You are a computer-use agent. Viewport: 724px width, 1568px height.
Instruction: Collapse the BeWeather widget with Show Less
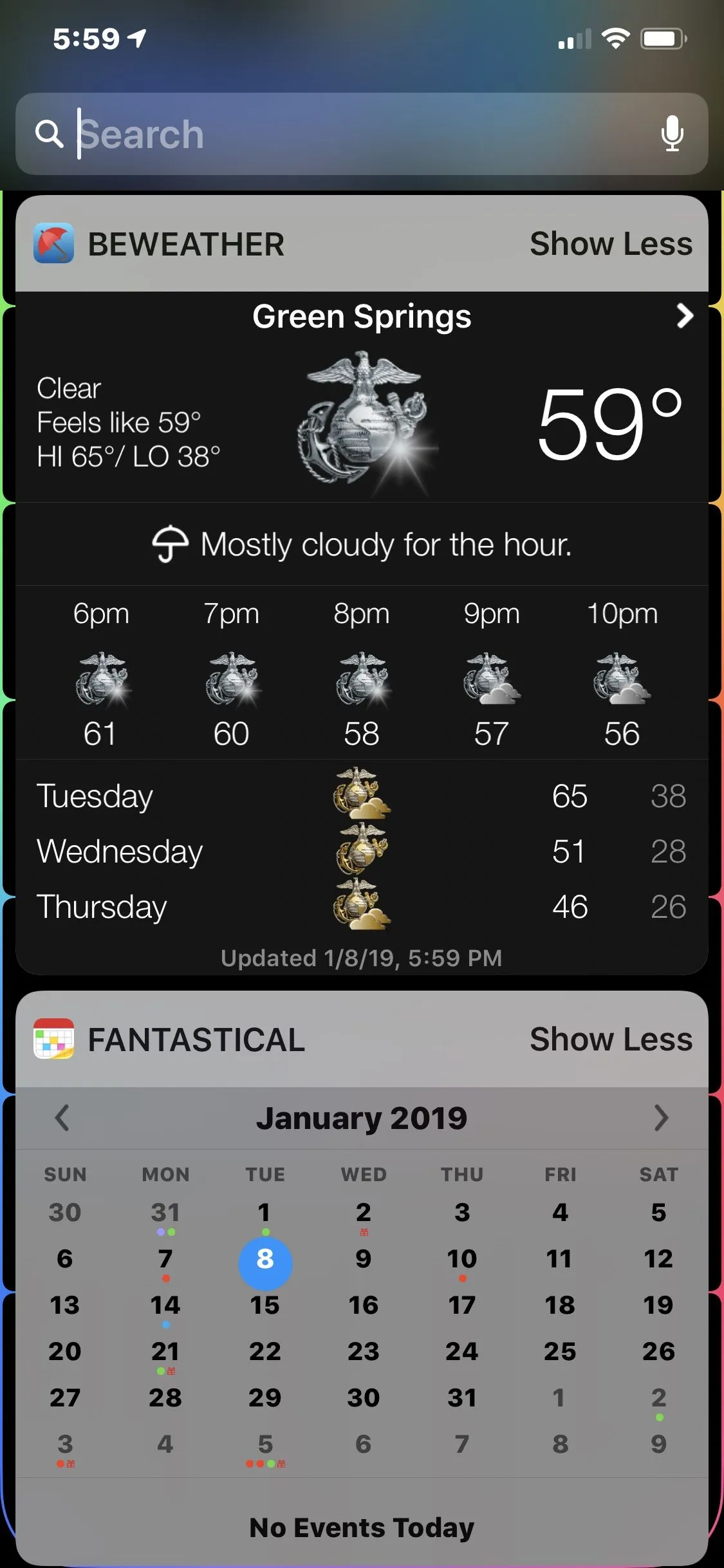611,244
